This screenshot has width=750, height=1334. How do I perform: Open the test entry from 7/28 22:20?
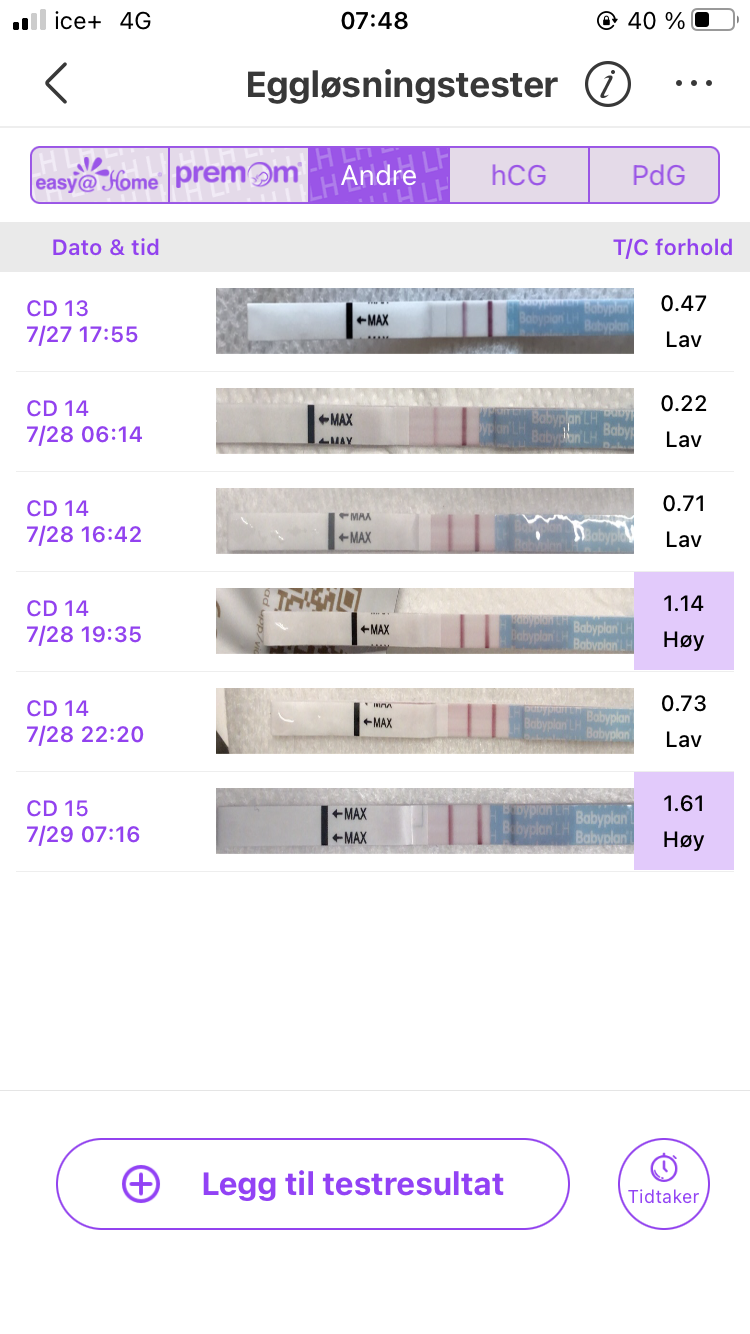[375, 721]
